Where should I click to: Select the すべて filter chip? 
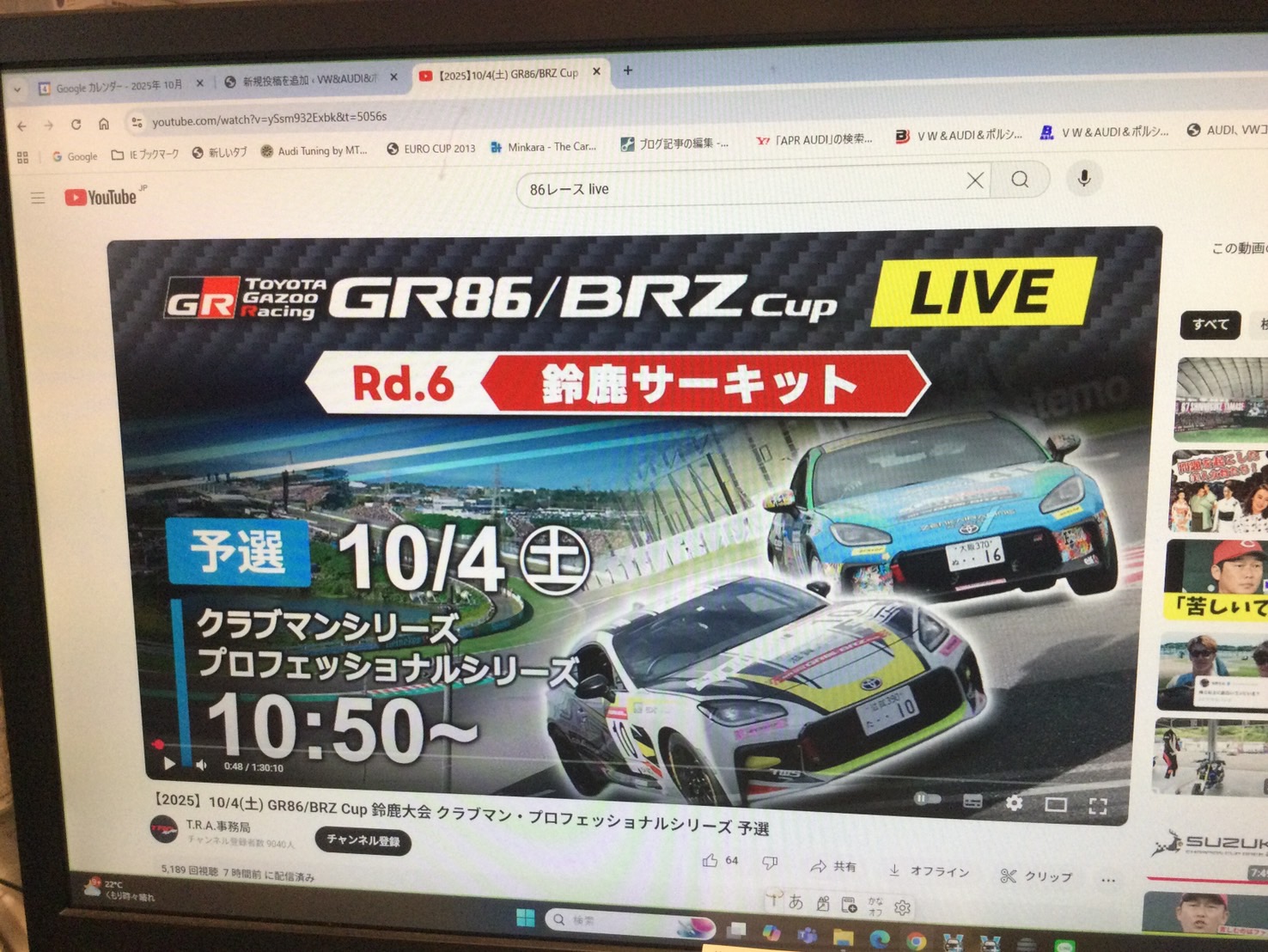[1210, 325]
